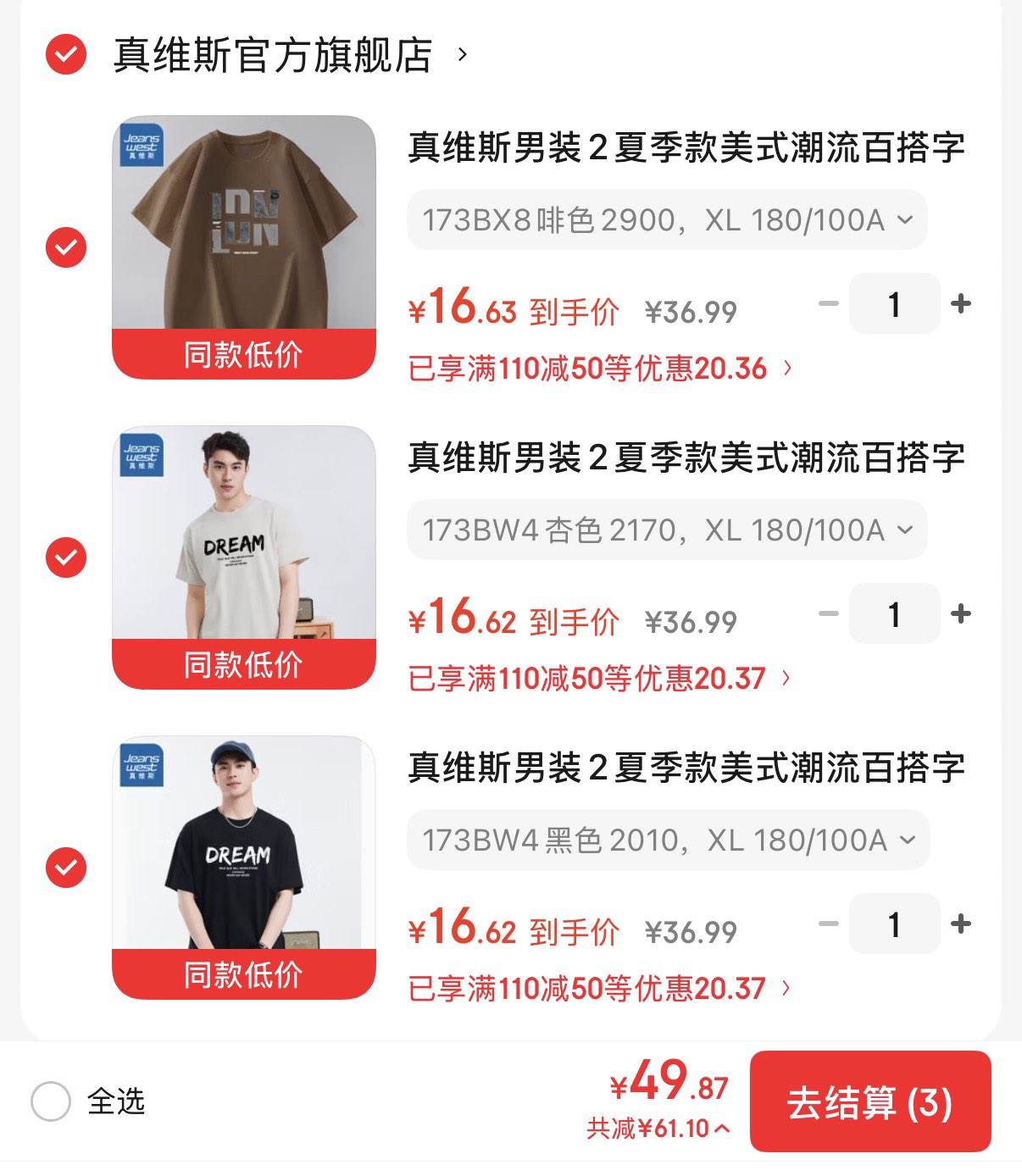Viewport: 1022px width, 1176px height.
Task: Expand the 共减¥61.10 savings breakdown
Action: [x=658, y=1129]
